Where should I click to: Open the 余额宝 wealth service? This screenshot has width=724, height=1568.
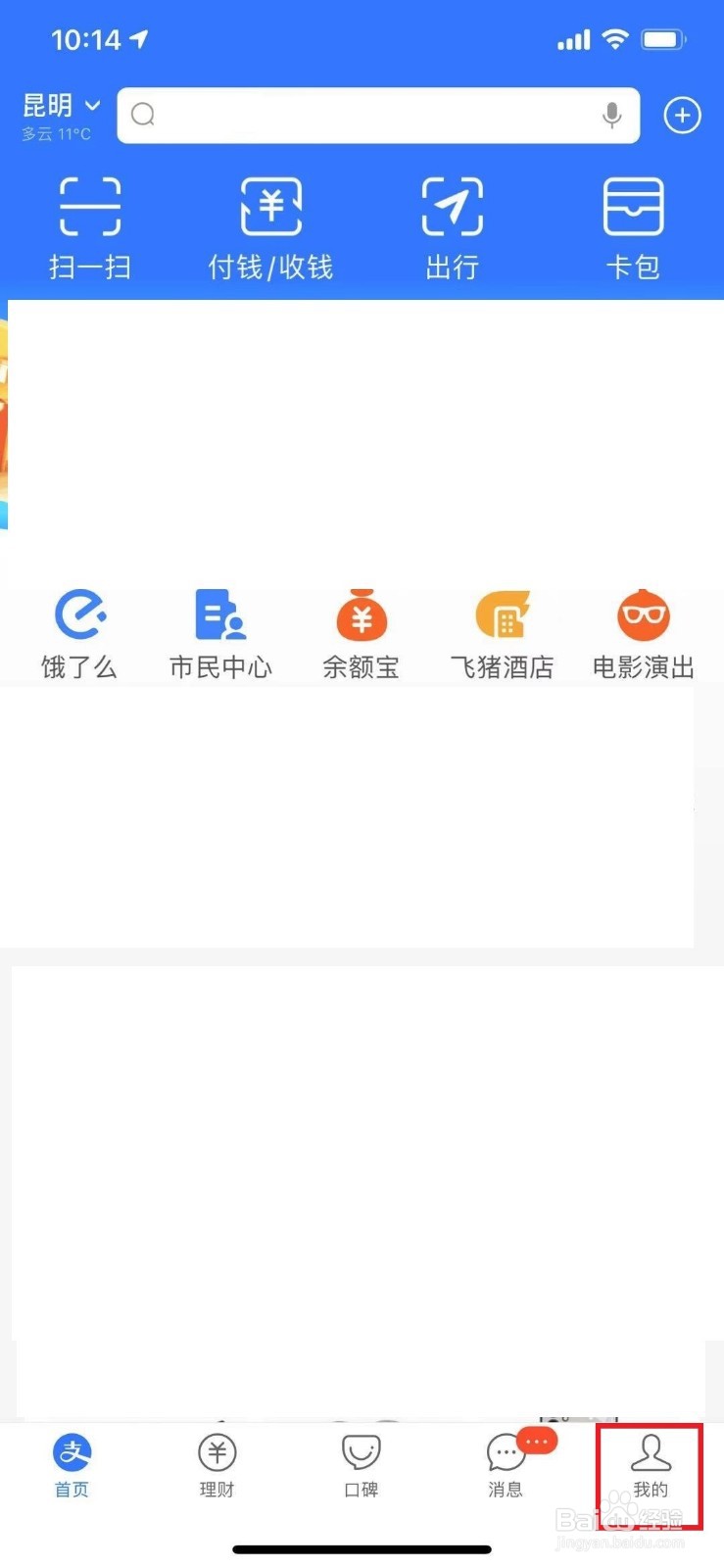coord(361,632)
